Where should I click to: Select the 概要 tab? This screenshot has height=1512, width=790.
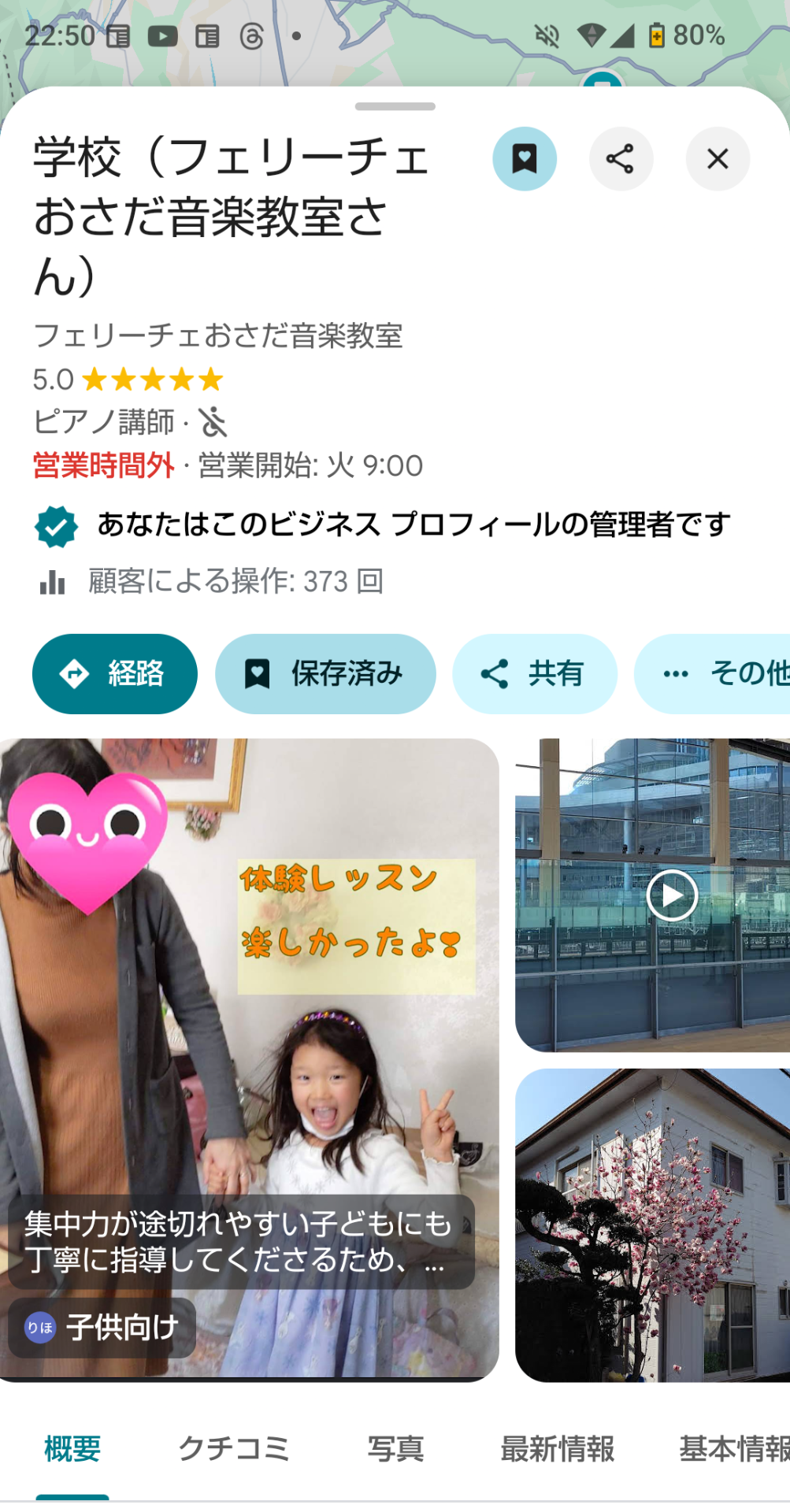click(x=72, y=1449)
